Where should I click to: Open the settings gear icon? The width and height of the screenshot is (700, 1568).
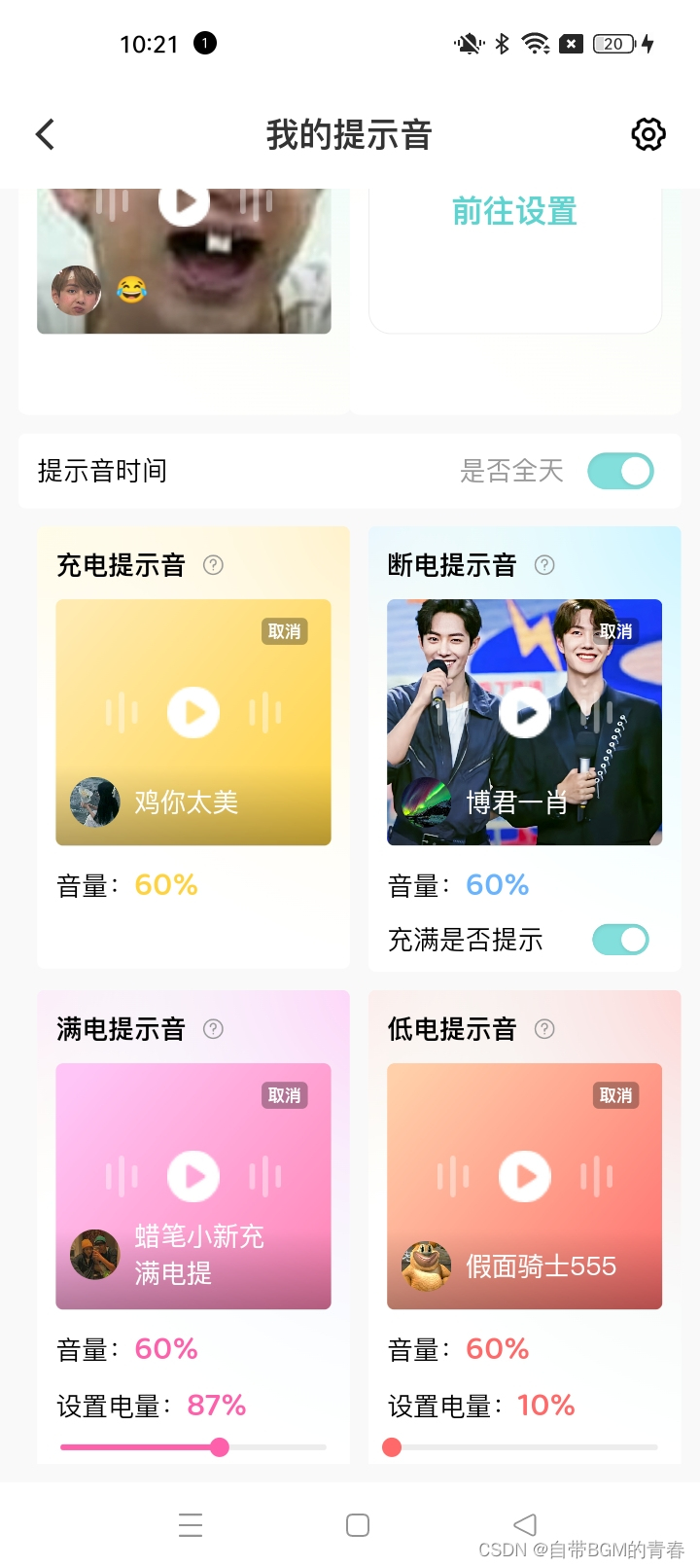tap(648, 134)
